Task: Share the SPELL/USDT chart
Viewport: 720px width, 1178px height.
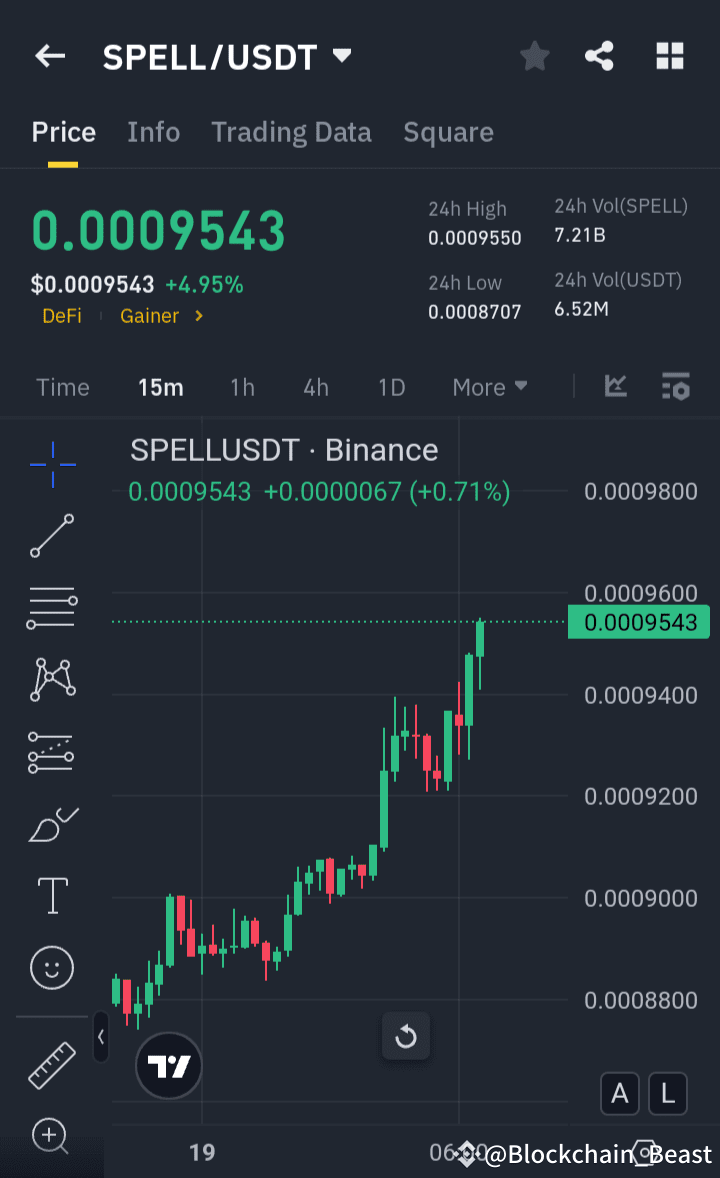Action: point(599,56)
